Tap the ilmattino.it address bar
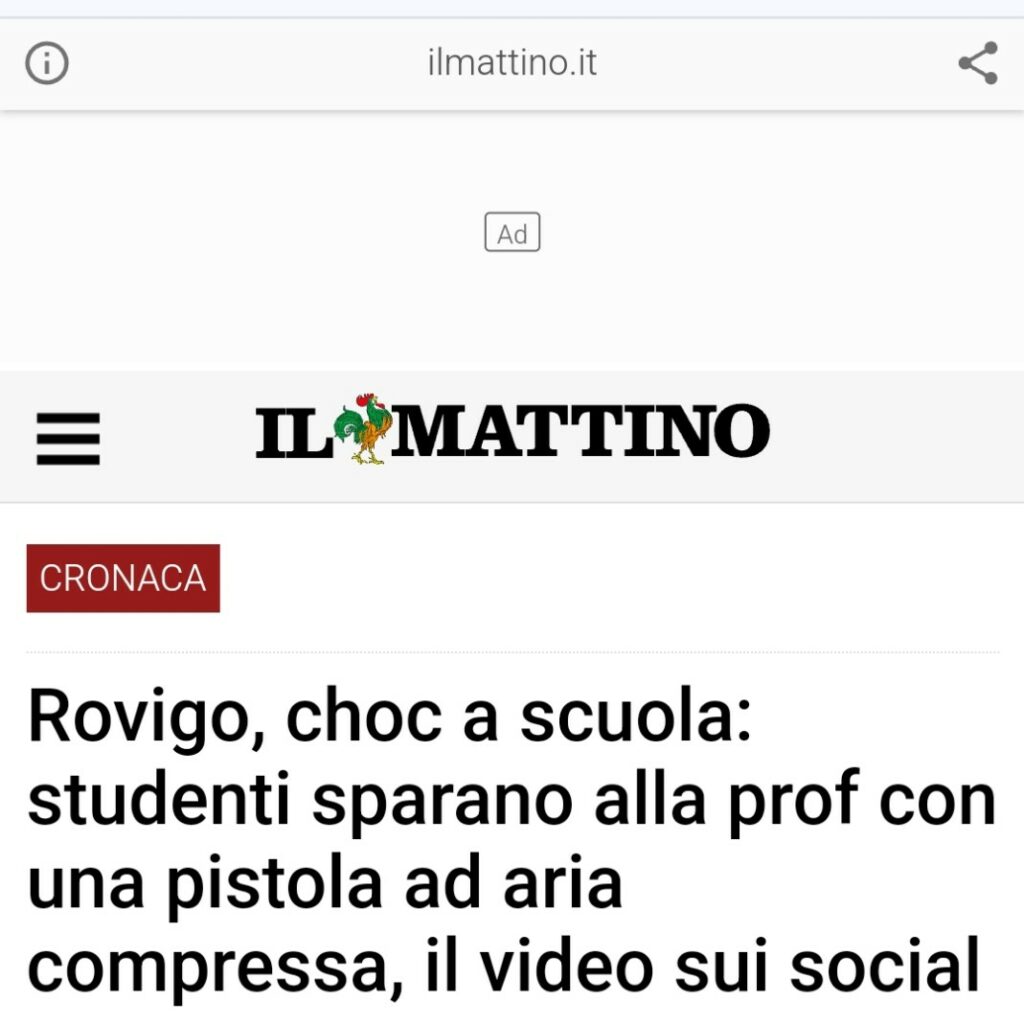The height and width of the screenshot is (1024, 1024). point(512,64)
